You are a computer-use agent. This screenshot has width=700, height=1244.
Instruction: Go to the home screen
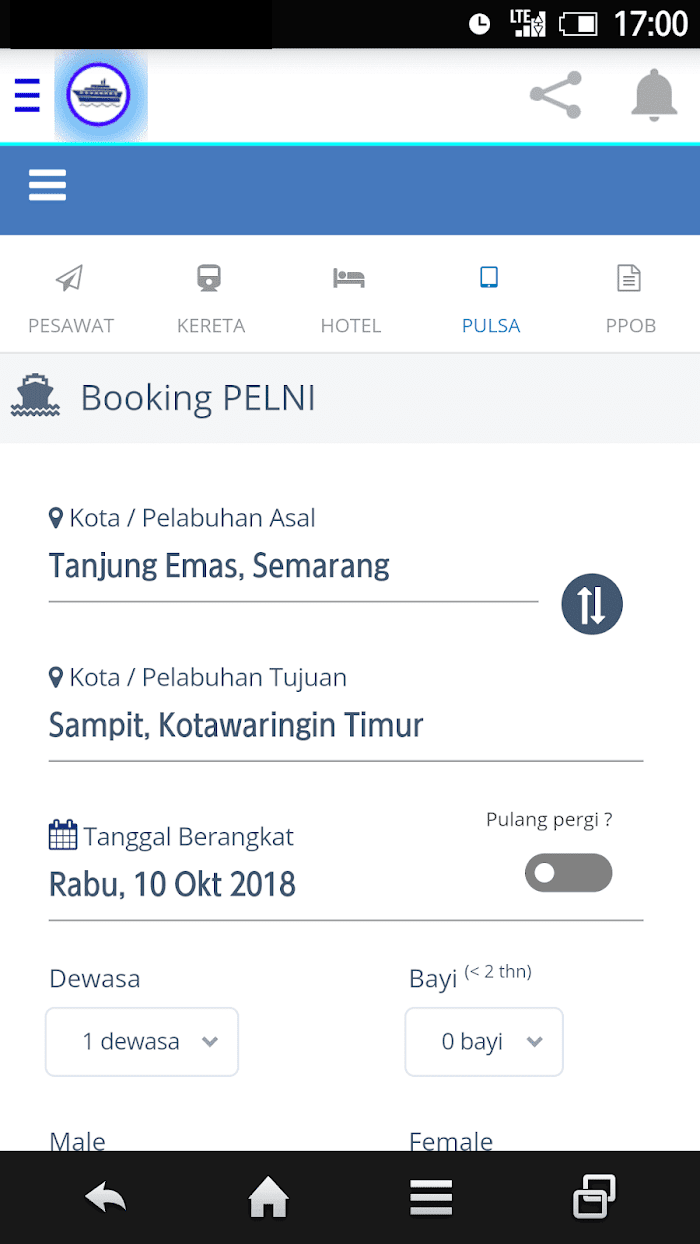tap(269, 1197)
